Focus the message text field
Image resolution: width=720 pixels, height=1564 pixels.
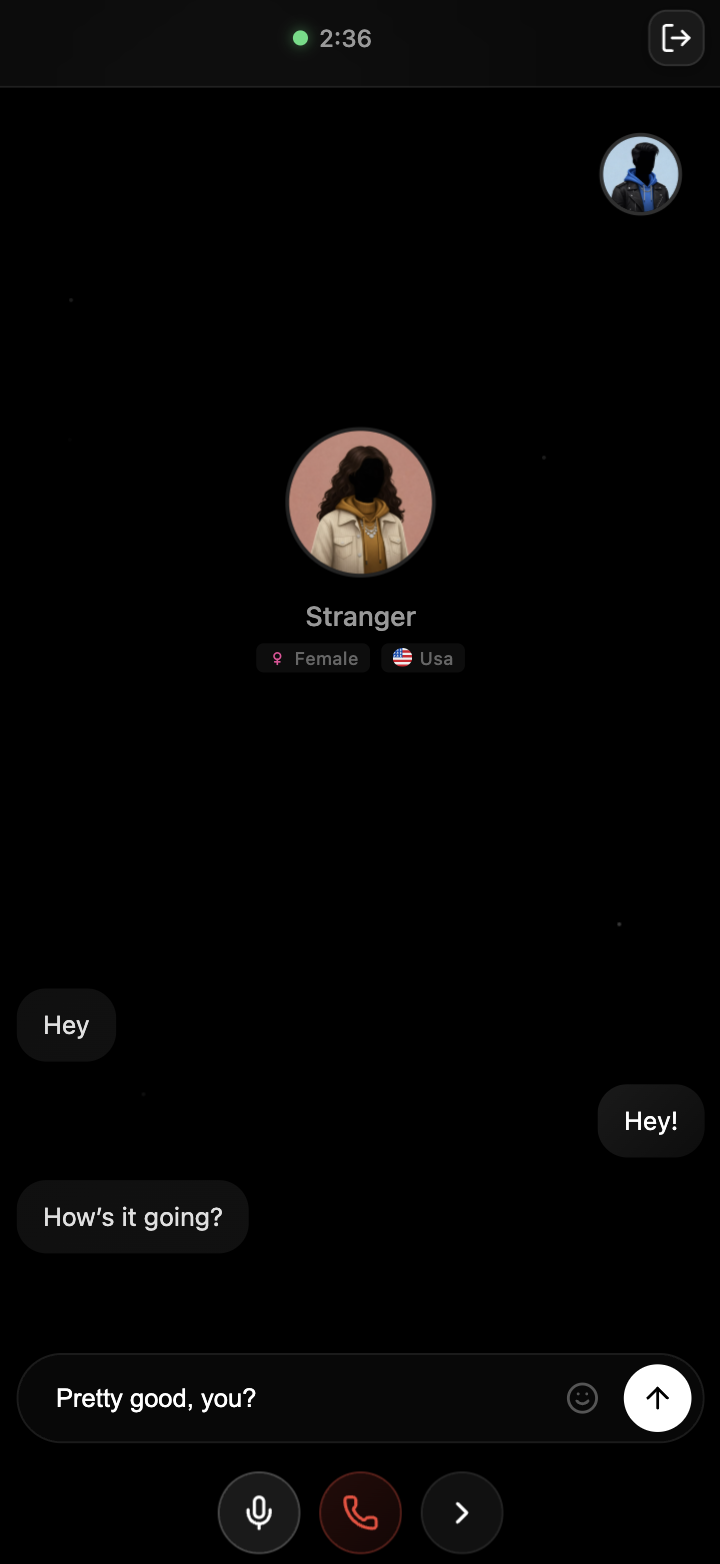(x=300, y=1398)
